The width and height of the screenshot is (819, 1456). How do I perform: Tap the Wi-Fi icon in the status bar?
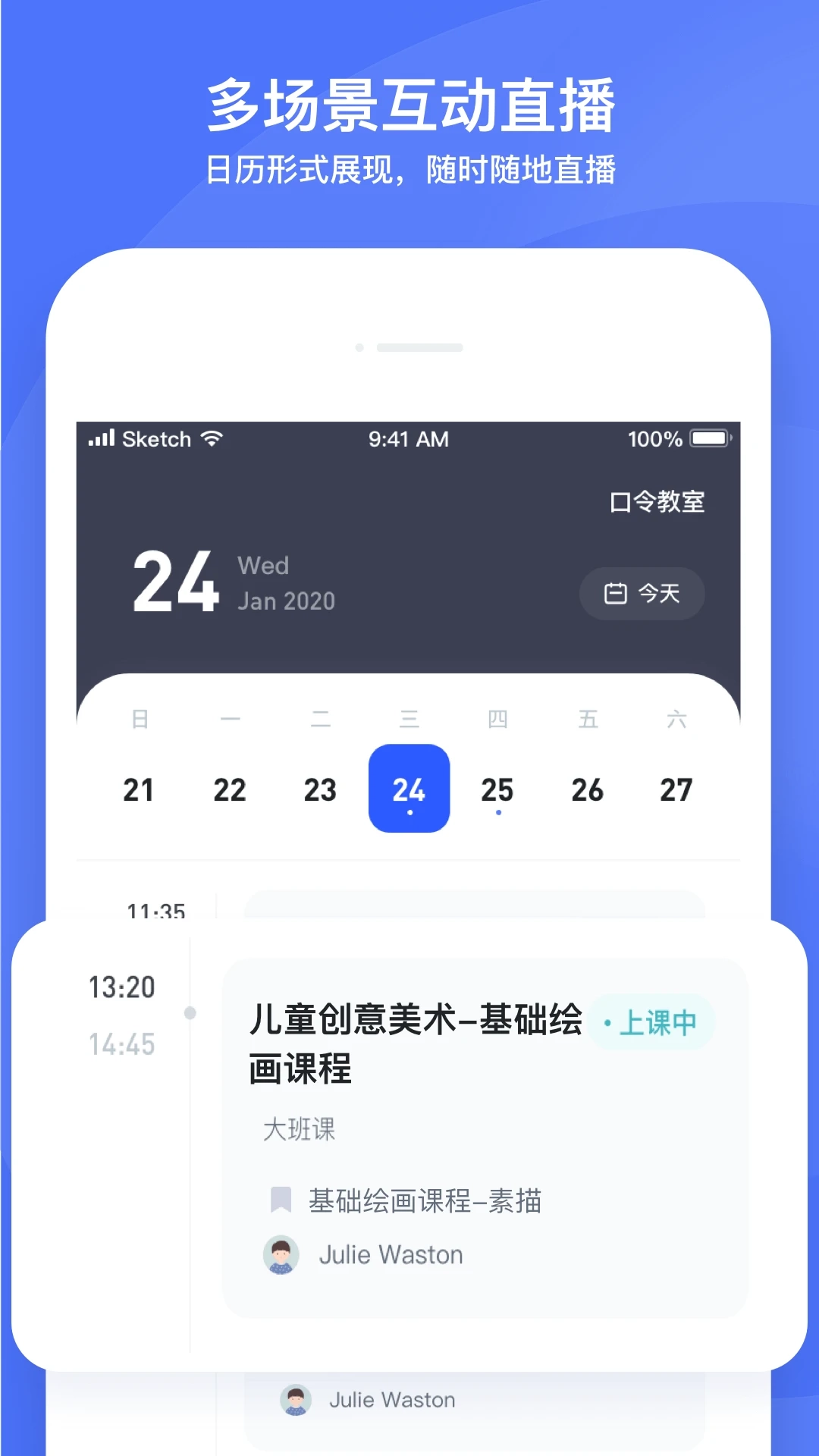pyautogui.click(x=211, y=438)
